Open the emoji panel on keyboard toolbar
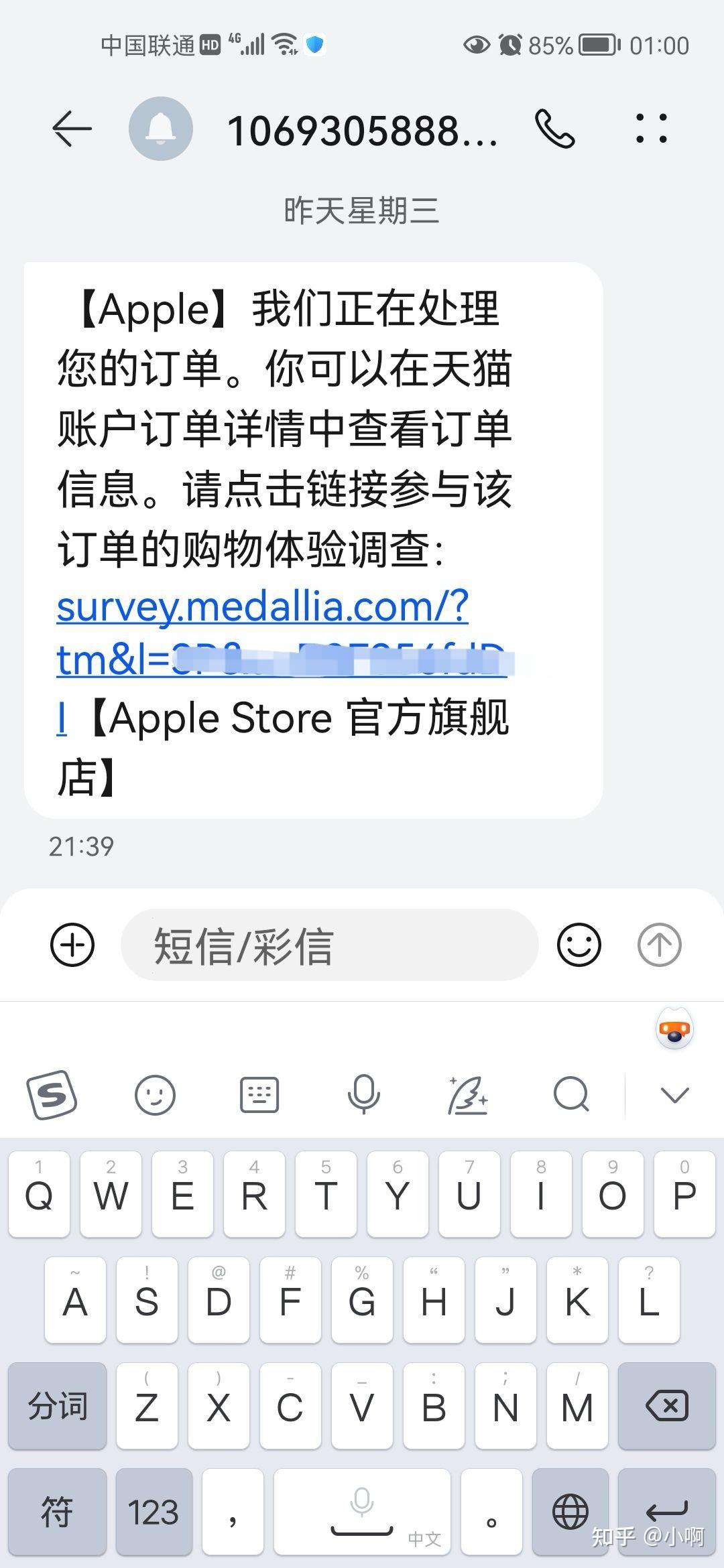The image size is (724, 1568). click(156, 1095)
